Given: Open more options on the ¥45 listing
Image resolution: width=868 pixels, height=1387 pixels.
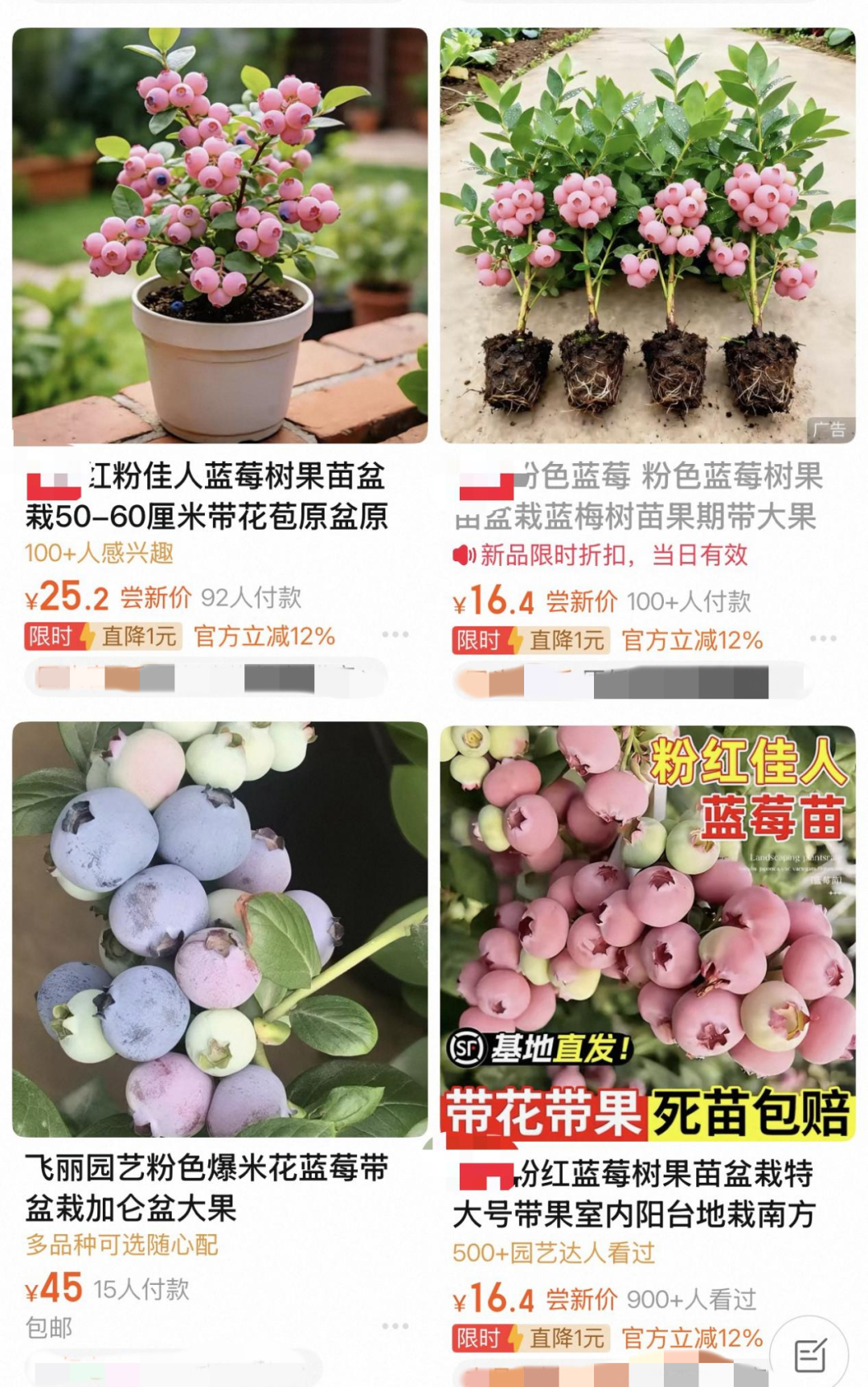Looking at the screenshot, I should [x=395, y=1326].
